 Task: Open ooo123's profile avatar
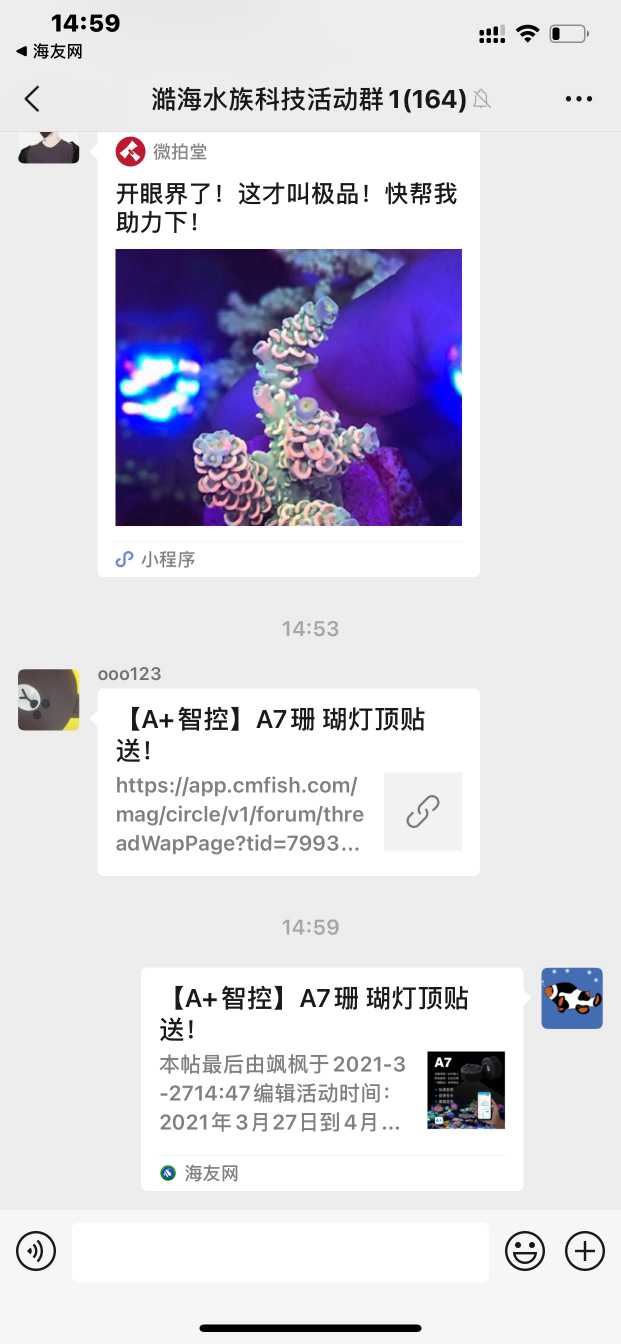(x=48, y=700)
